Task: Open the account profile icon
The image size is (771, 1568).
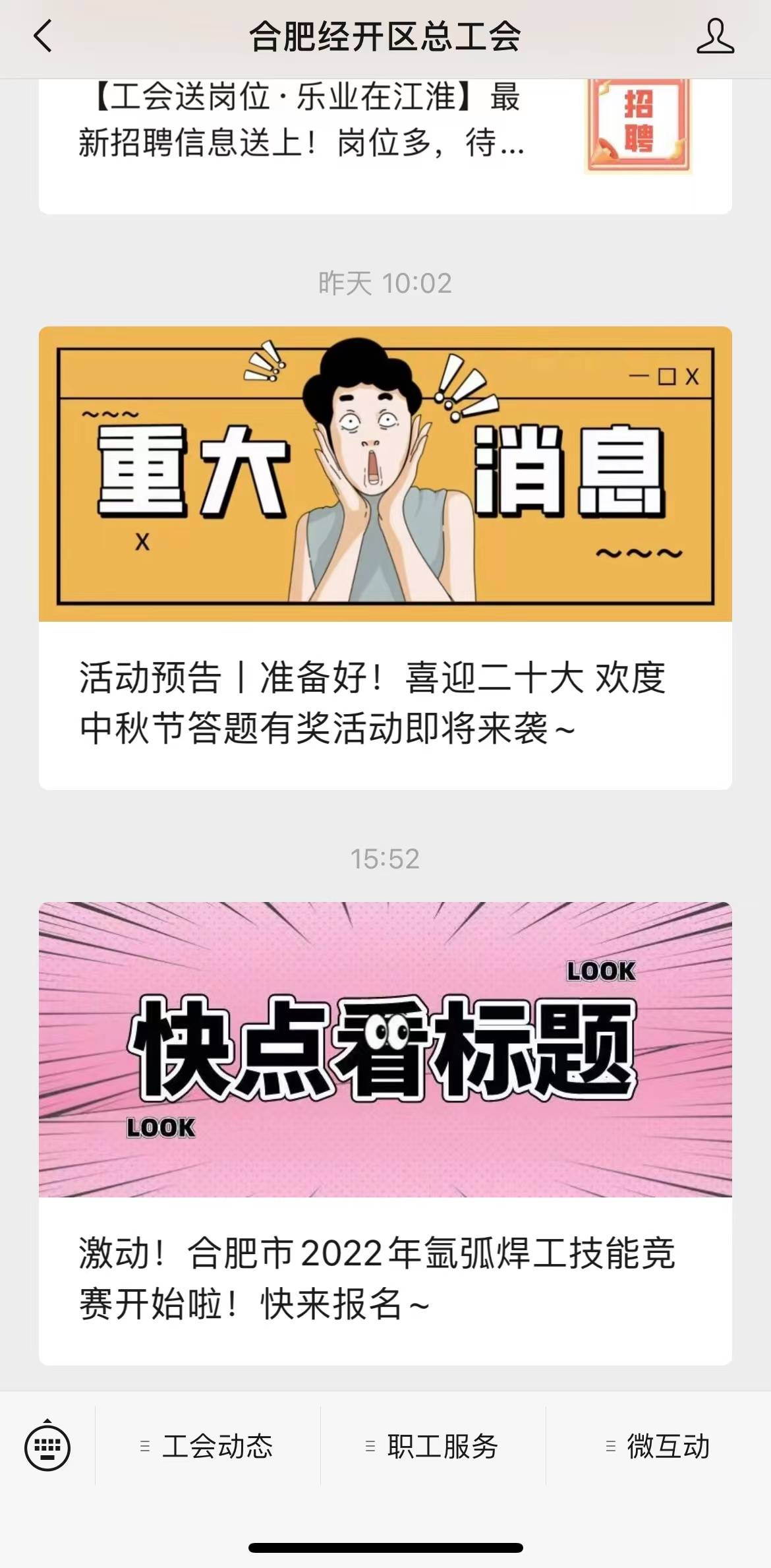Action: (x=715, y=36)
